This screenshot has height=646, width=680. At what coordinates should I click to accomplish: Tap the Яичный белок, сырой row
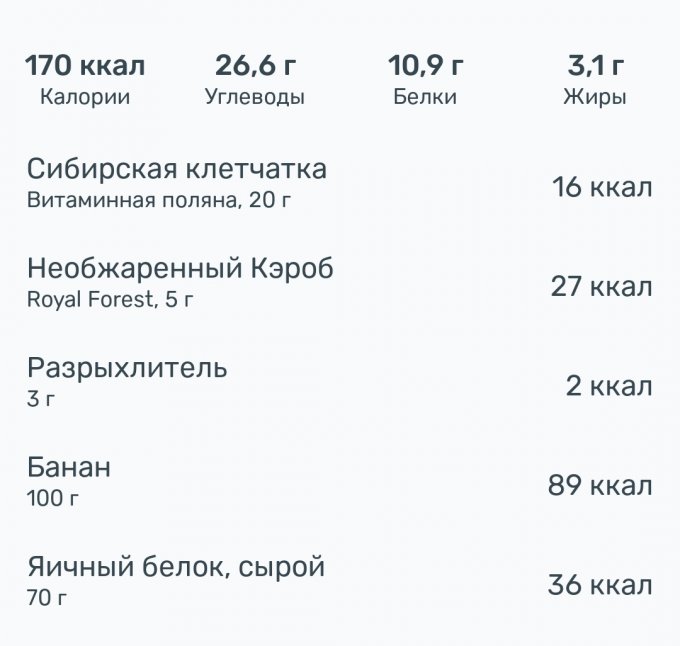(177, 581)
